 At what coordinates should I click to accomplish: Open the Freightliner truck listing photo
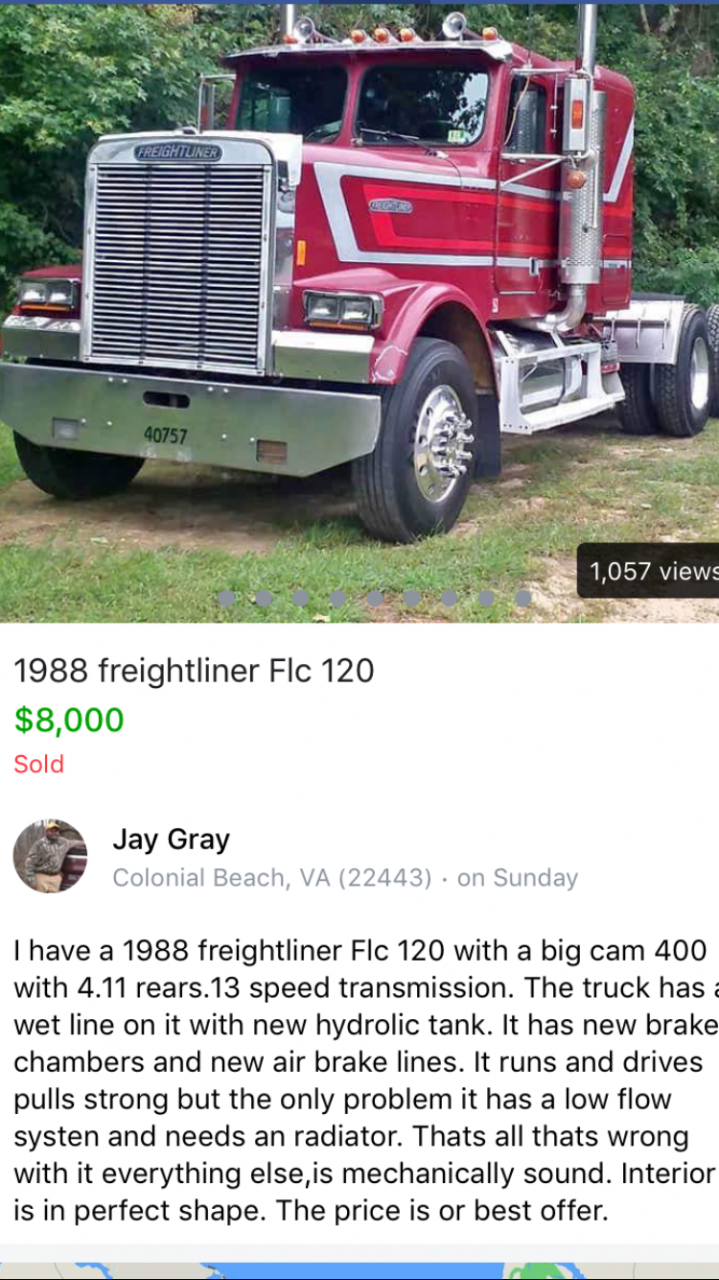[360, 300]
